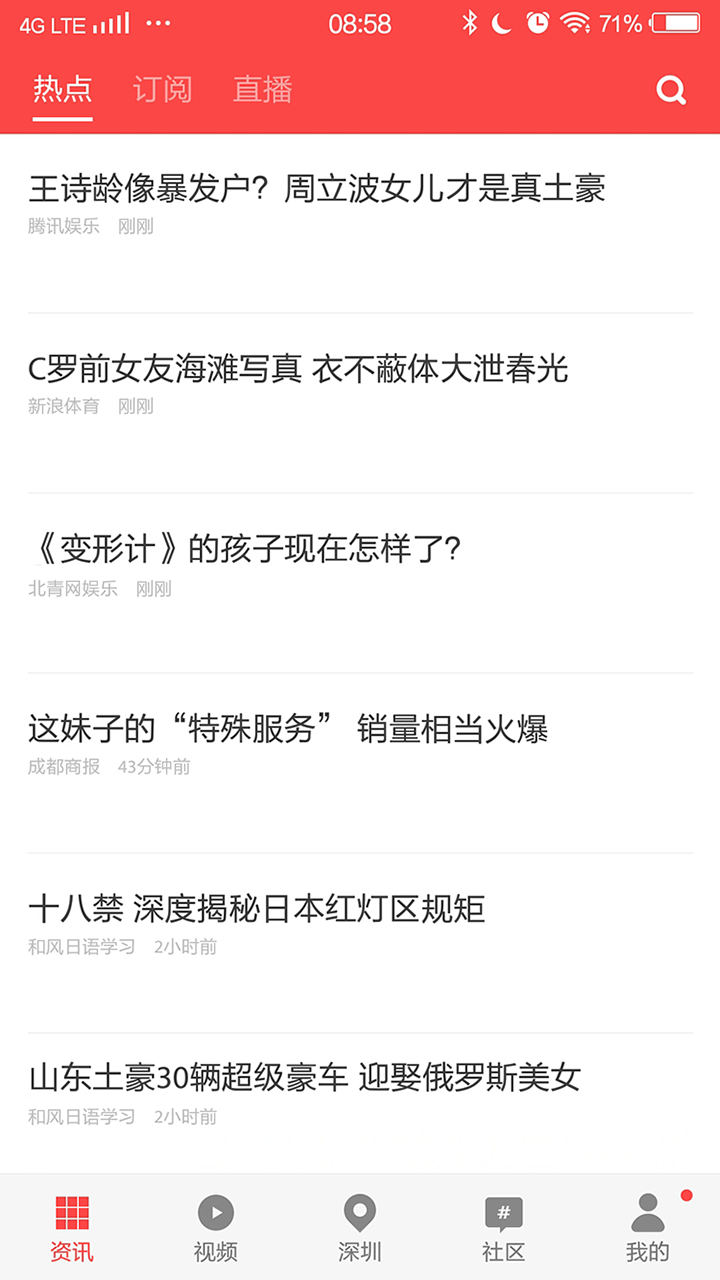720x1280 pixels.
Task: Open the 山东土豪30辆超级豪车 article
Action: pos(305,1078)
